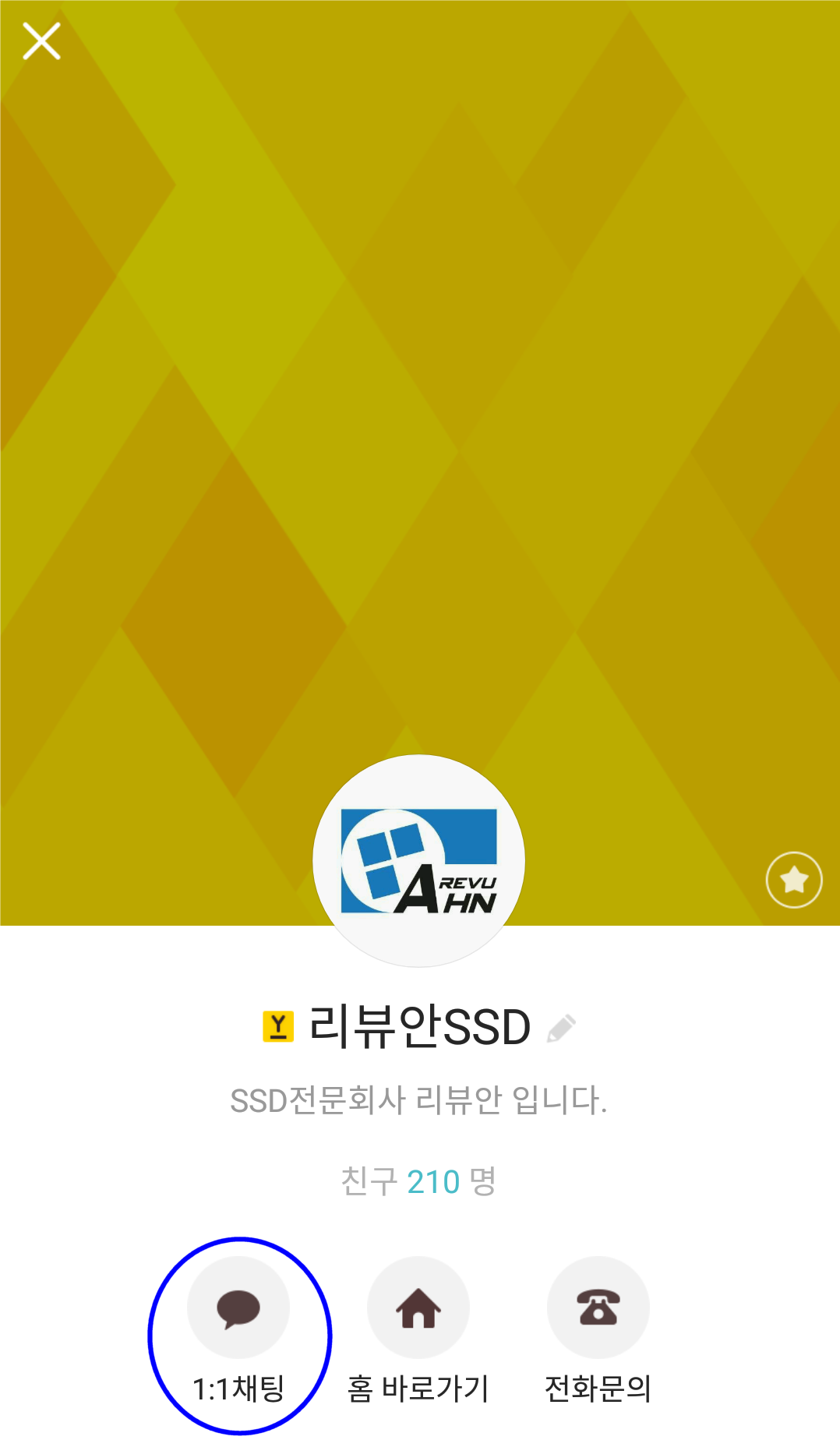Expand the friend list via 친구 210 명

point(421,1181)
